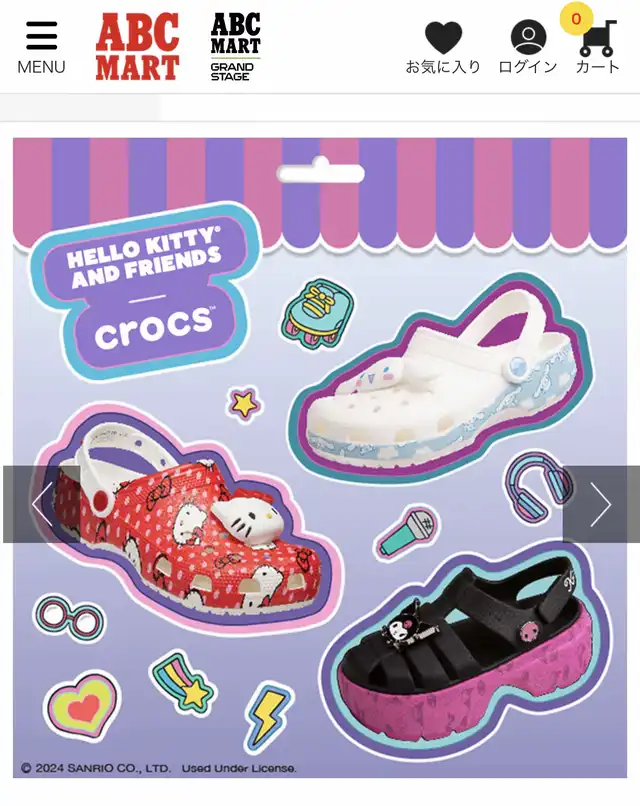Go to the ABC MART home logo
The height and width of the screenshot is (806, 640).
tap(137, 47)
